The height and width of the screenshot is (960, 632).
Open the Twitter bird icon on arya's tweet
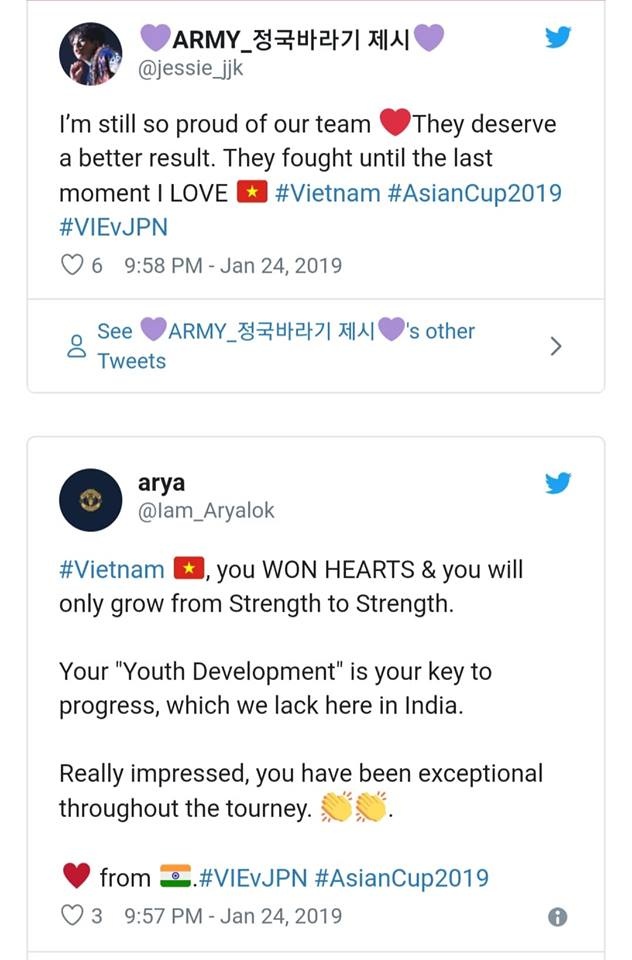(558, 483)
